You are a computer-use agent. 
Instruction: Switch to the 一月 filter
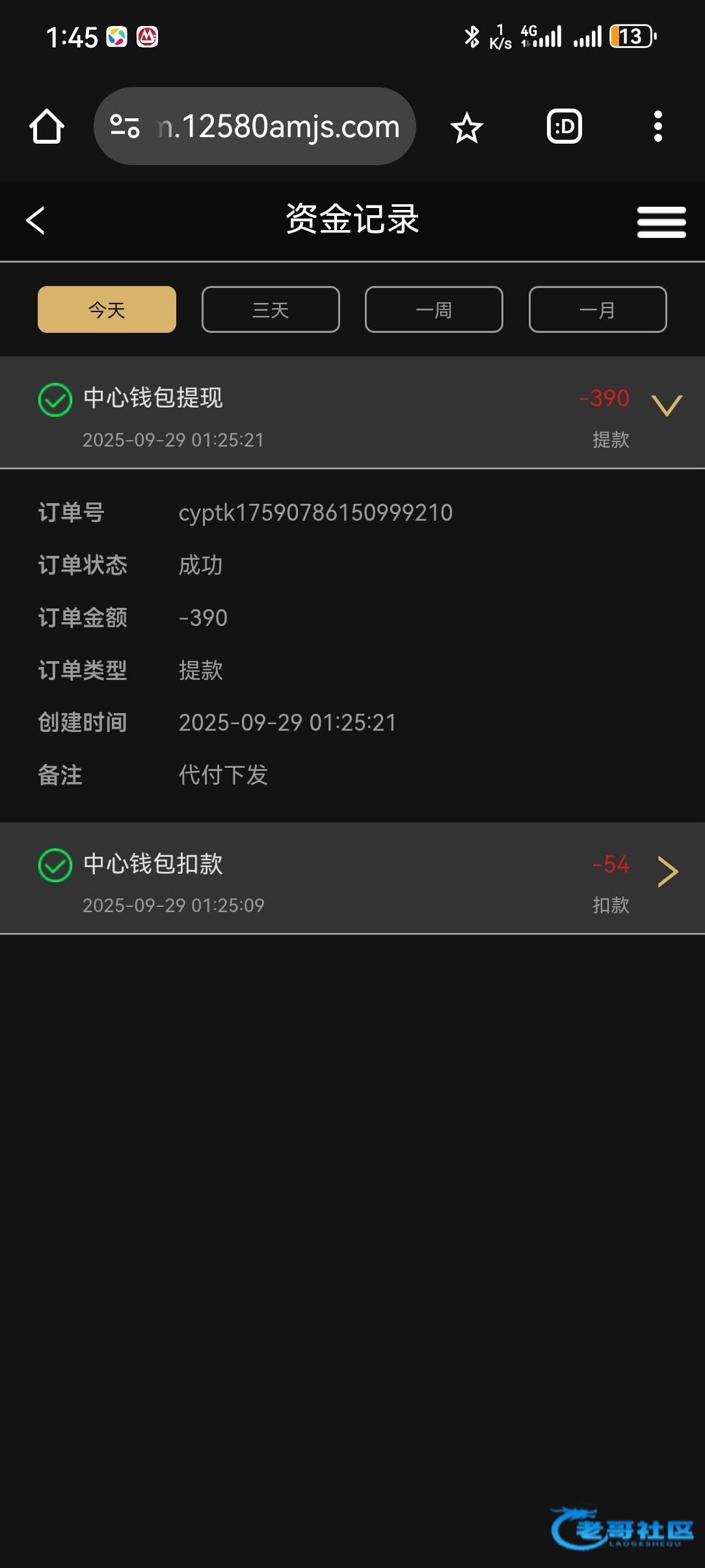click(598, 309)
